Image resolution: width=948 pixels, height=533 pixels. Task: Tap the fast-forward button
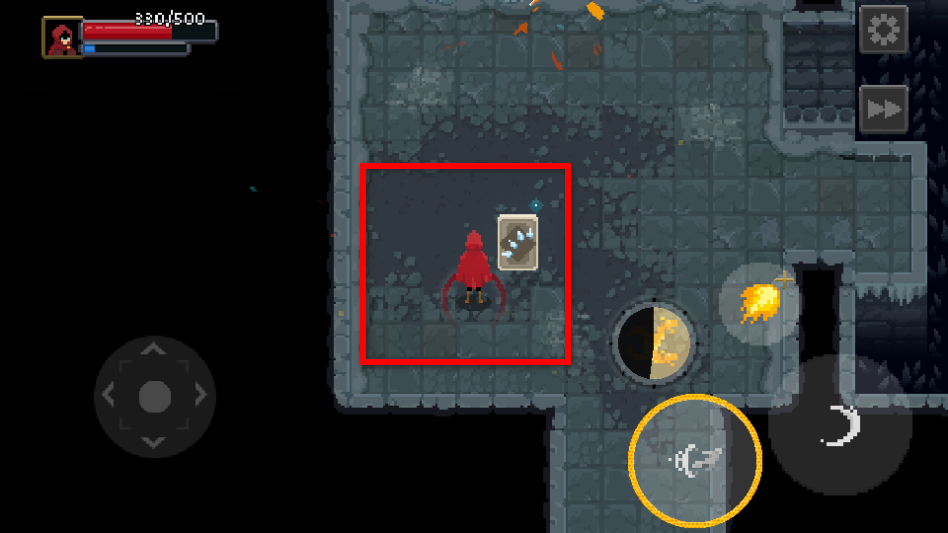(883, 110)
